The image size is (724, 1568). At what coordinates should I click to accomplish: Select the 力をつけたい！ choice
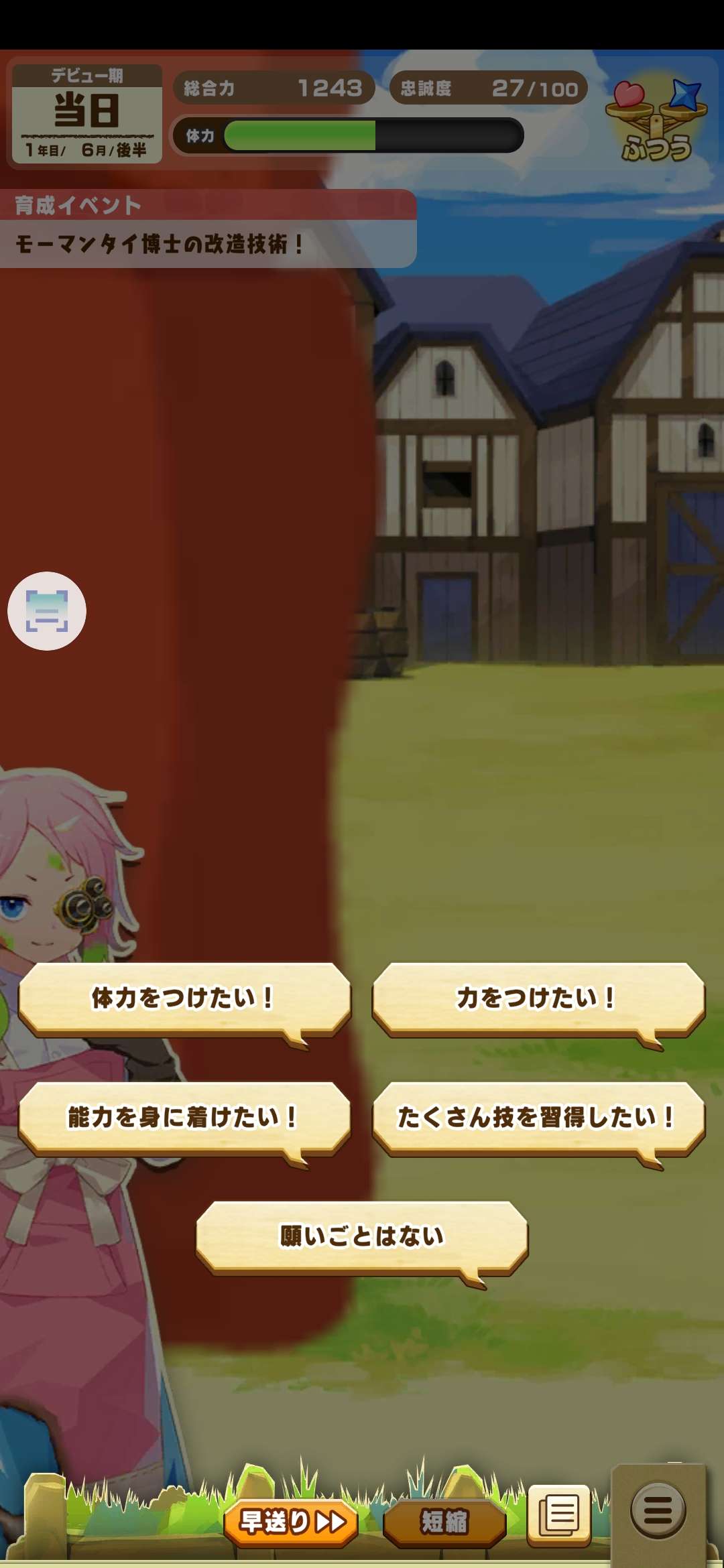538,998
